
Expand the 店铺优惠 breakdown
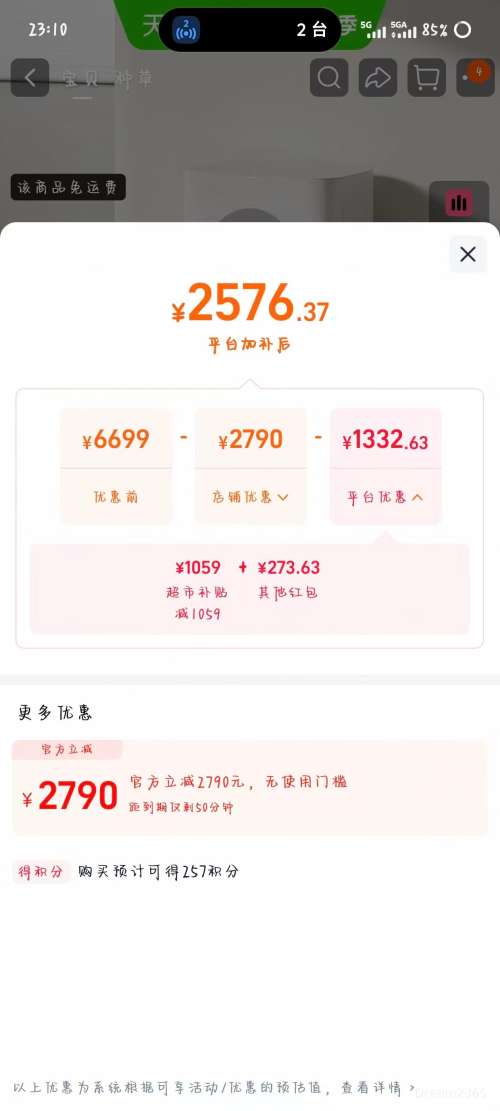pyautogui.click(x=251, y=497)
